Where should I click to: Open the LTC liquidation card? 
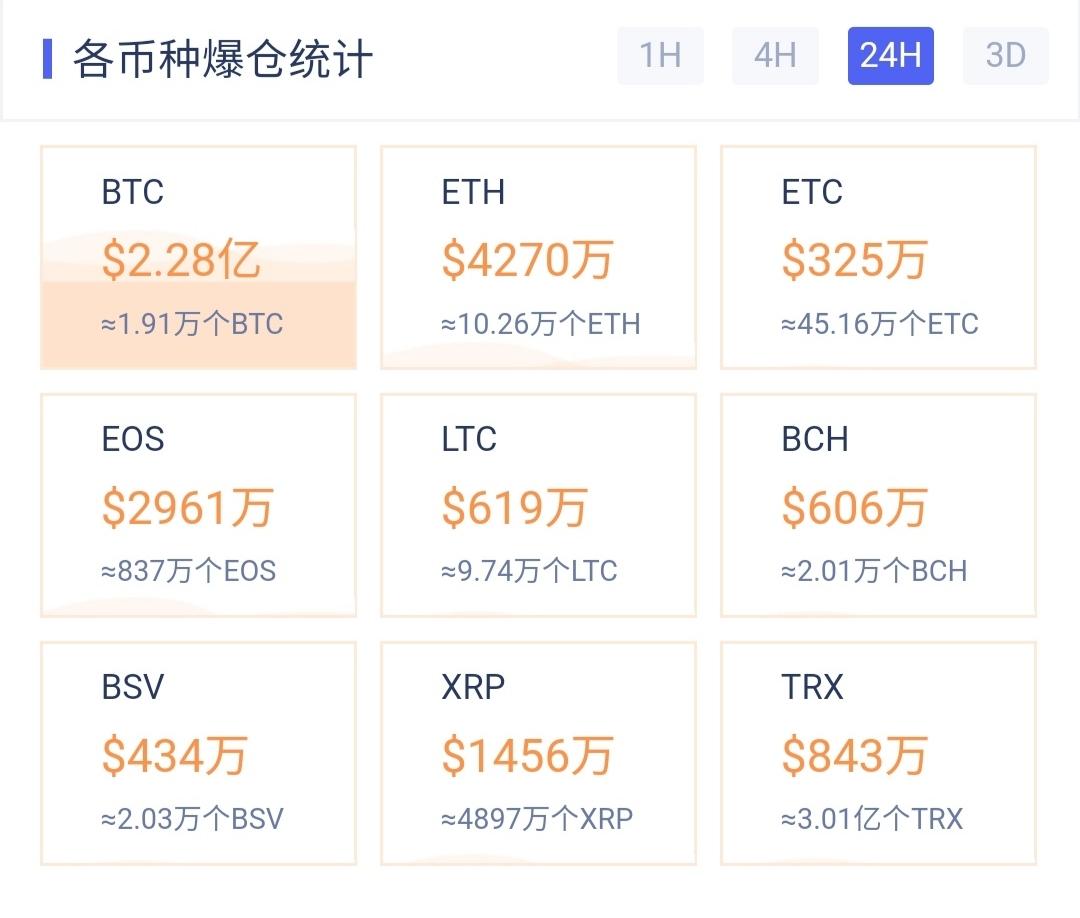(x=538, y=505)
